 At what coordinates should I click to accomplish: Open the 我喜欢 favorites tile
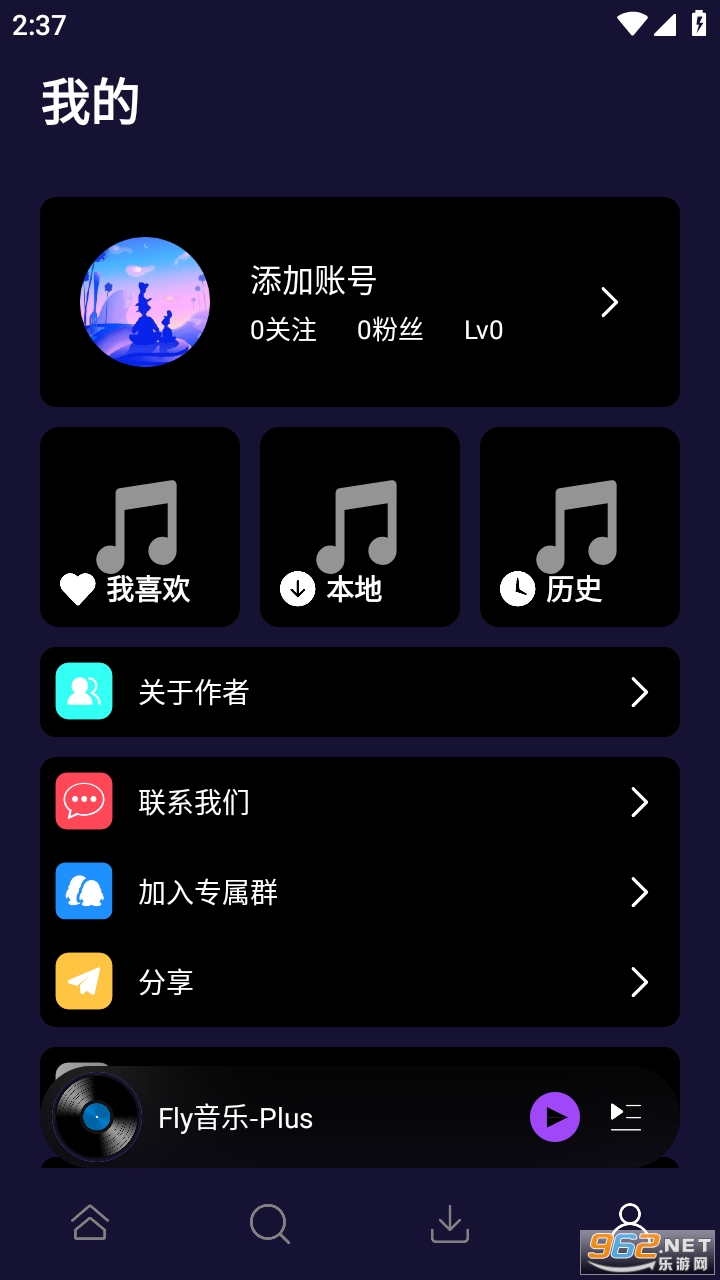(140, 527)
